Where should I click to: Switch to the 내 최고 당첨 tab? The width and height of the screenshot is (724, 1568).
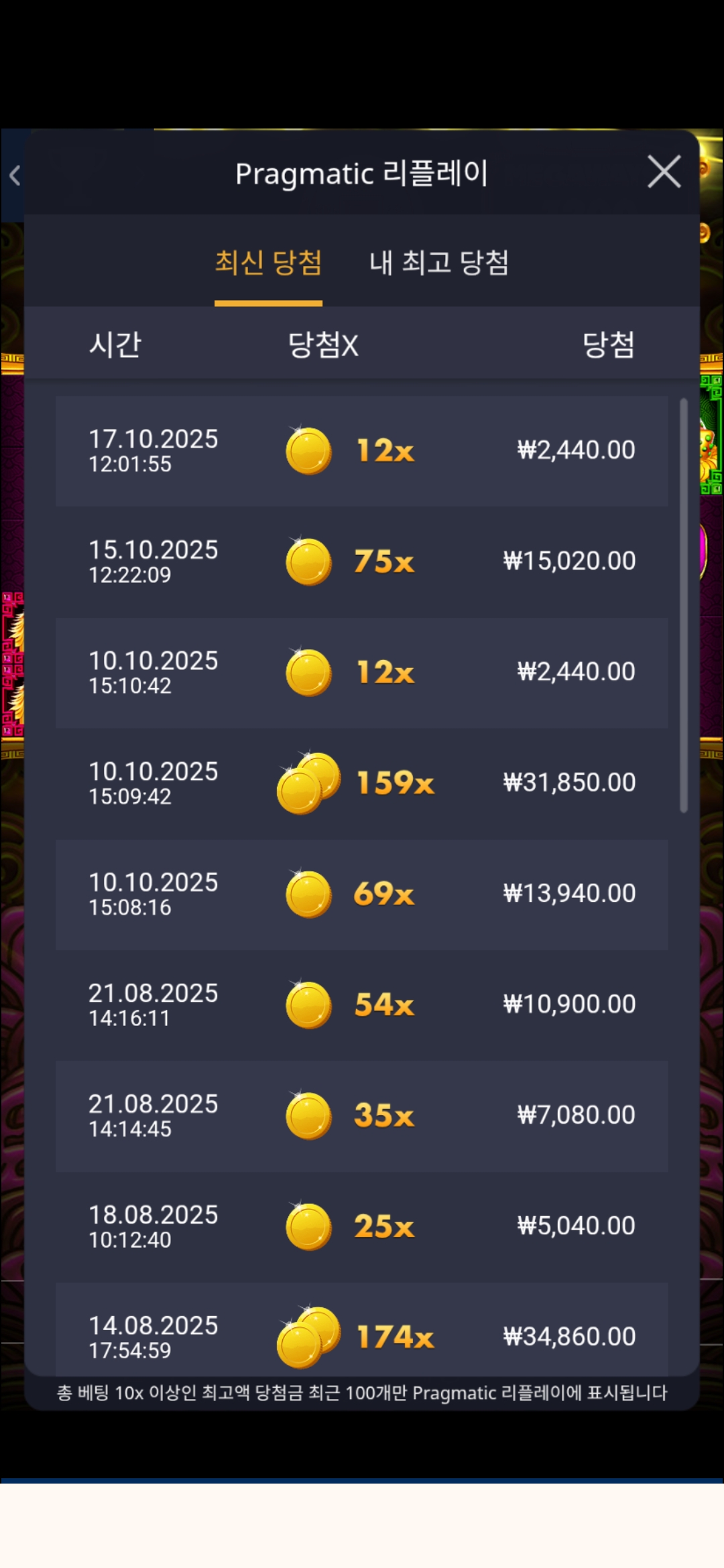click(x=439, y=263)
